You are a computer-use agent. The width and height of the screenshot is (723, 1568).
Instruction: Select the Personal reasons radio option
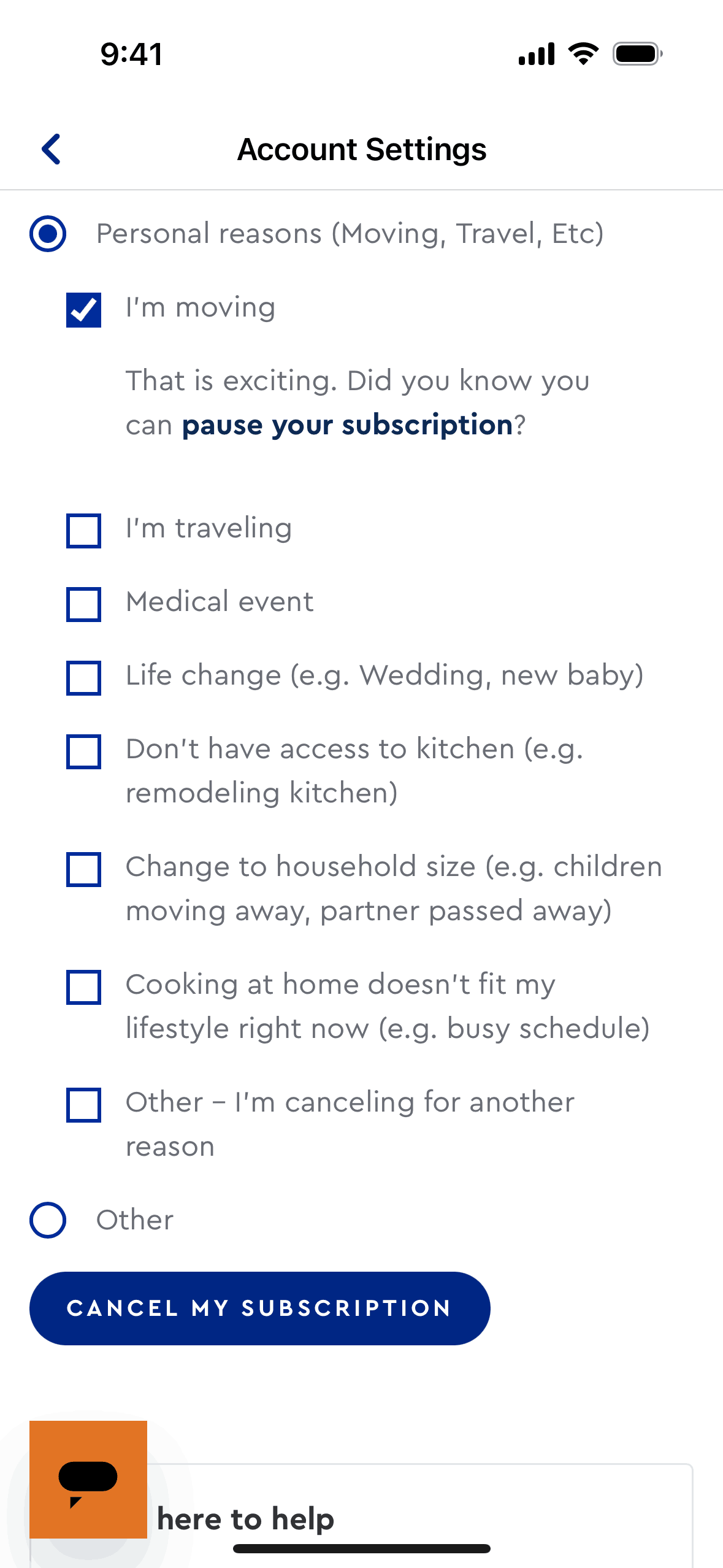click(x=48, y=234)
